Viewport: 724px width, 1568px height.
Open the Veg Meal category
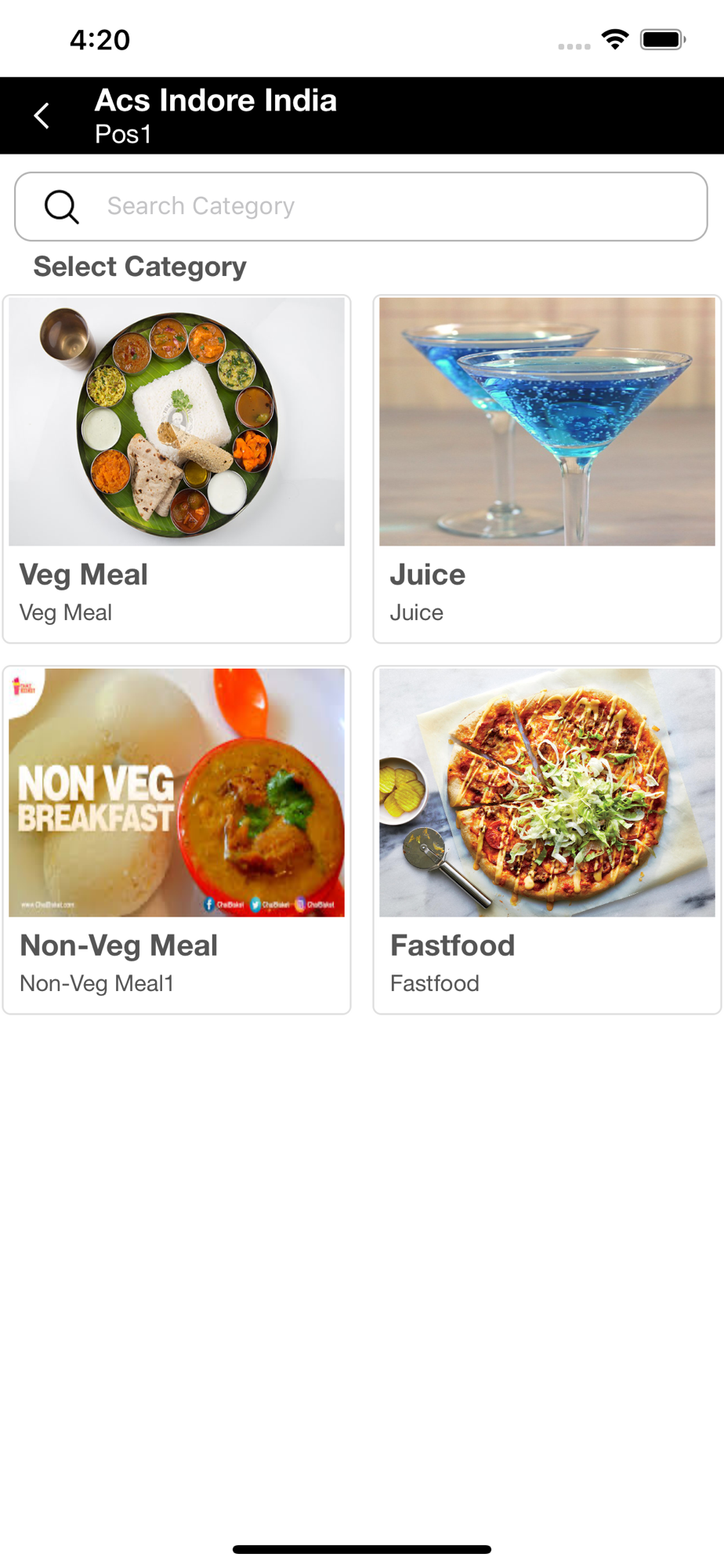coord(176,469)
